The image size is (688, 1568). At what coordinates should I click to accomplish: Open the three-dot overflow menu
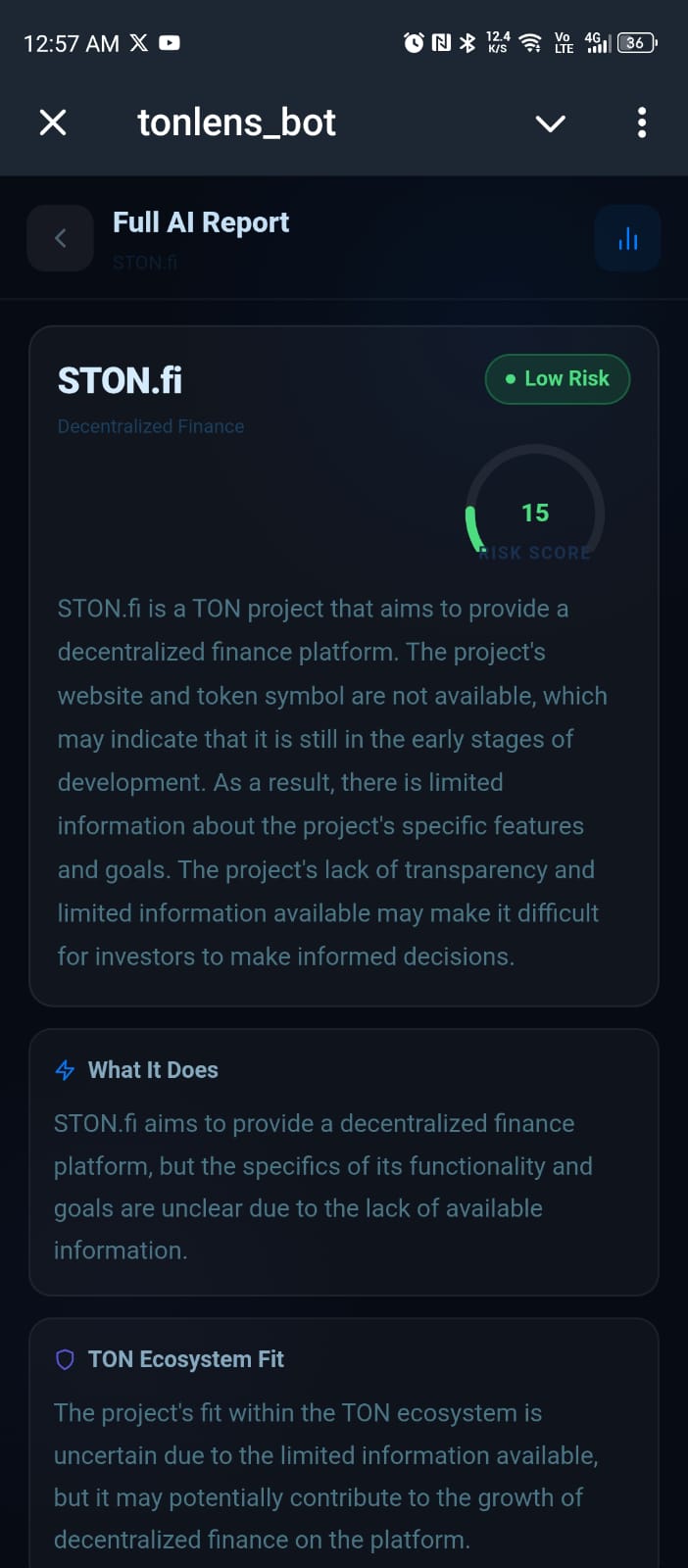click(x=642, y=122)
